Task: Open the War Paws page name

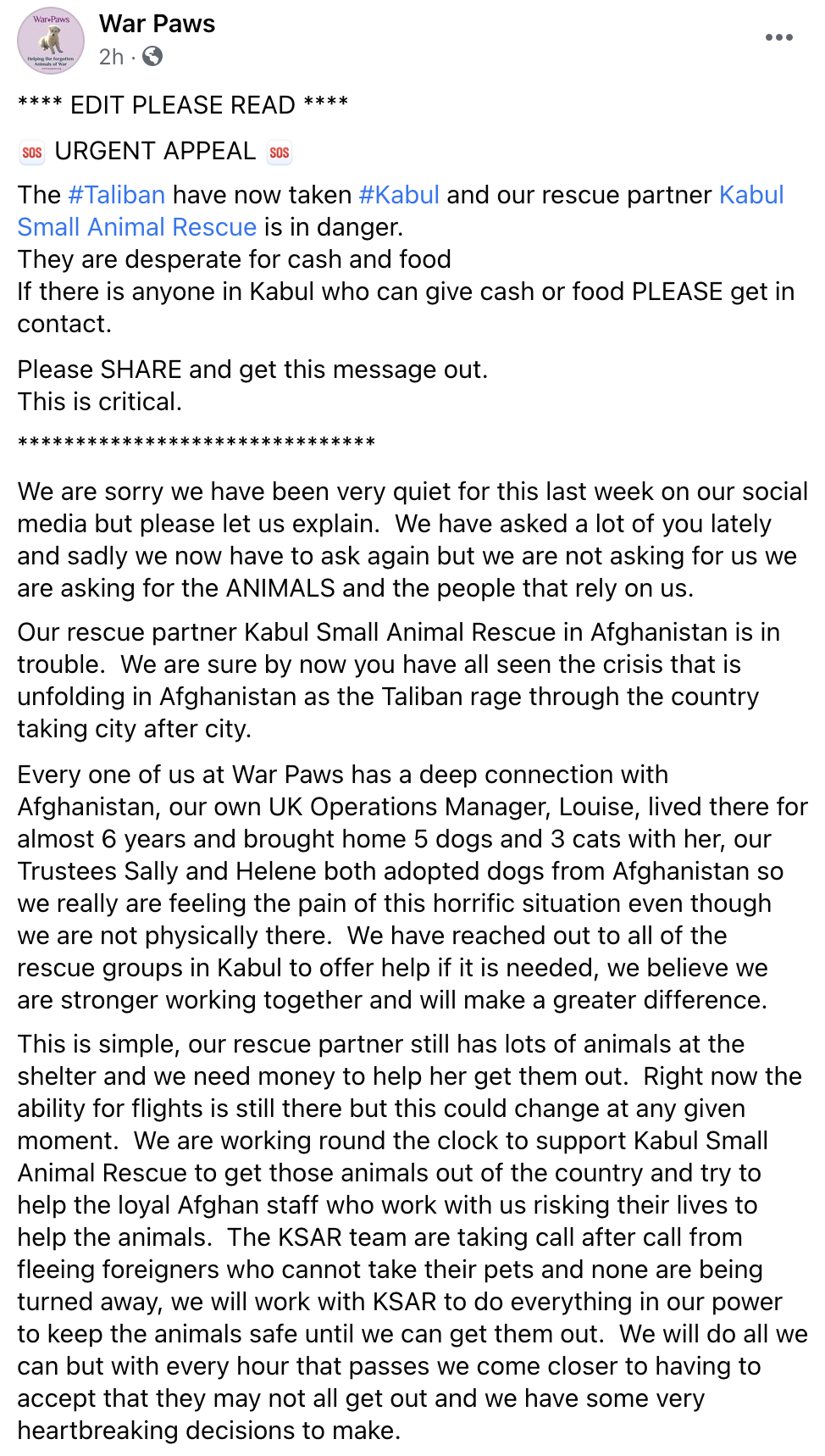Action: point(157,24)
